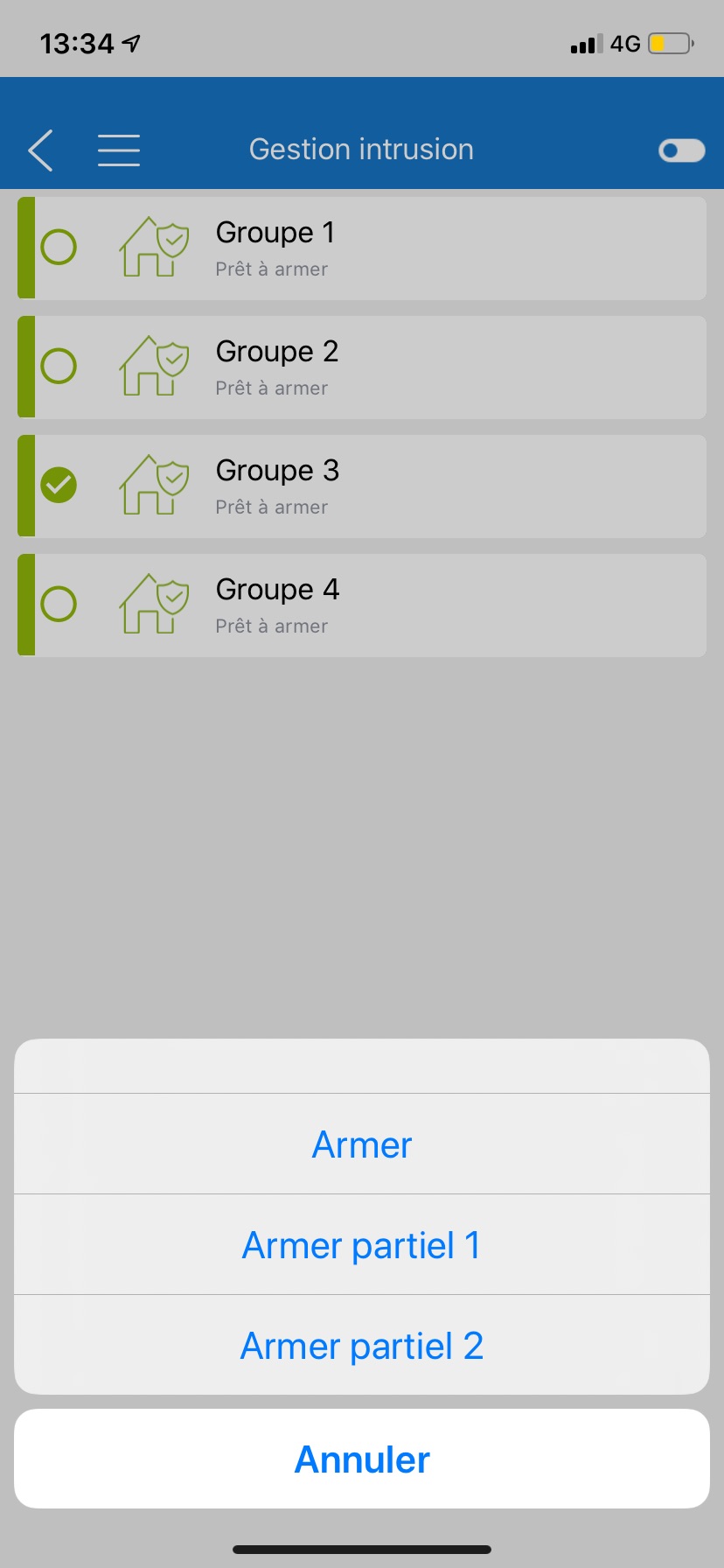Select the Groupe 1 checkbox
This screenshot has height=1568, width=724.
coord(59,248)
